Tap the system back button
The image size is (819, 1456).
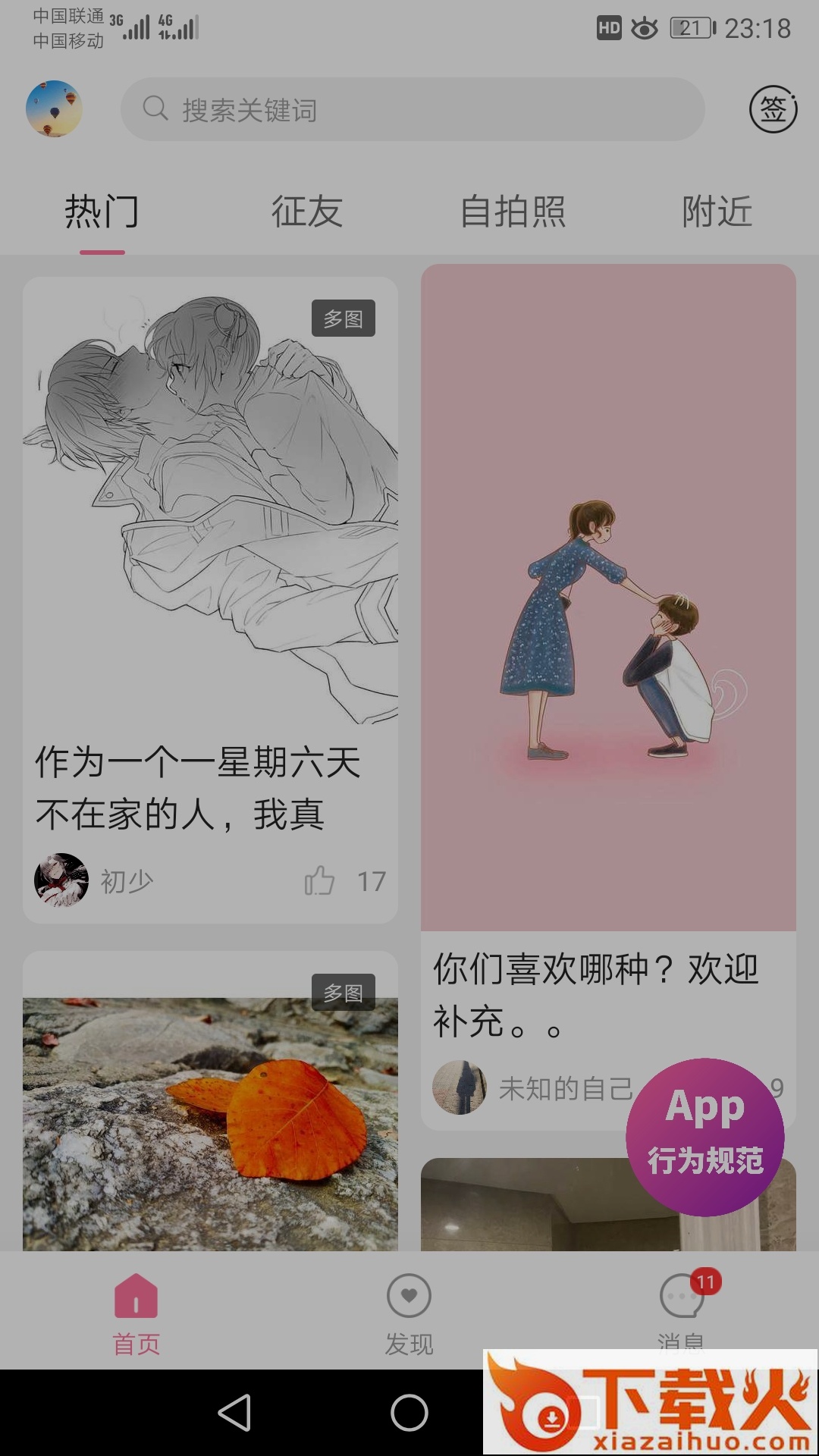(234, 1413)
